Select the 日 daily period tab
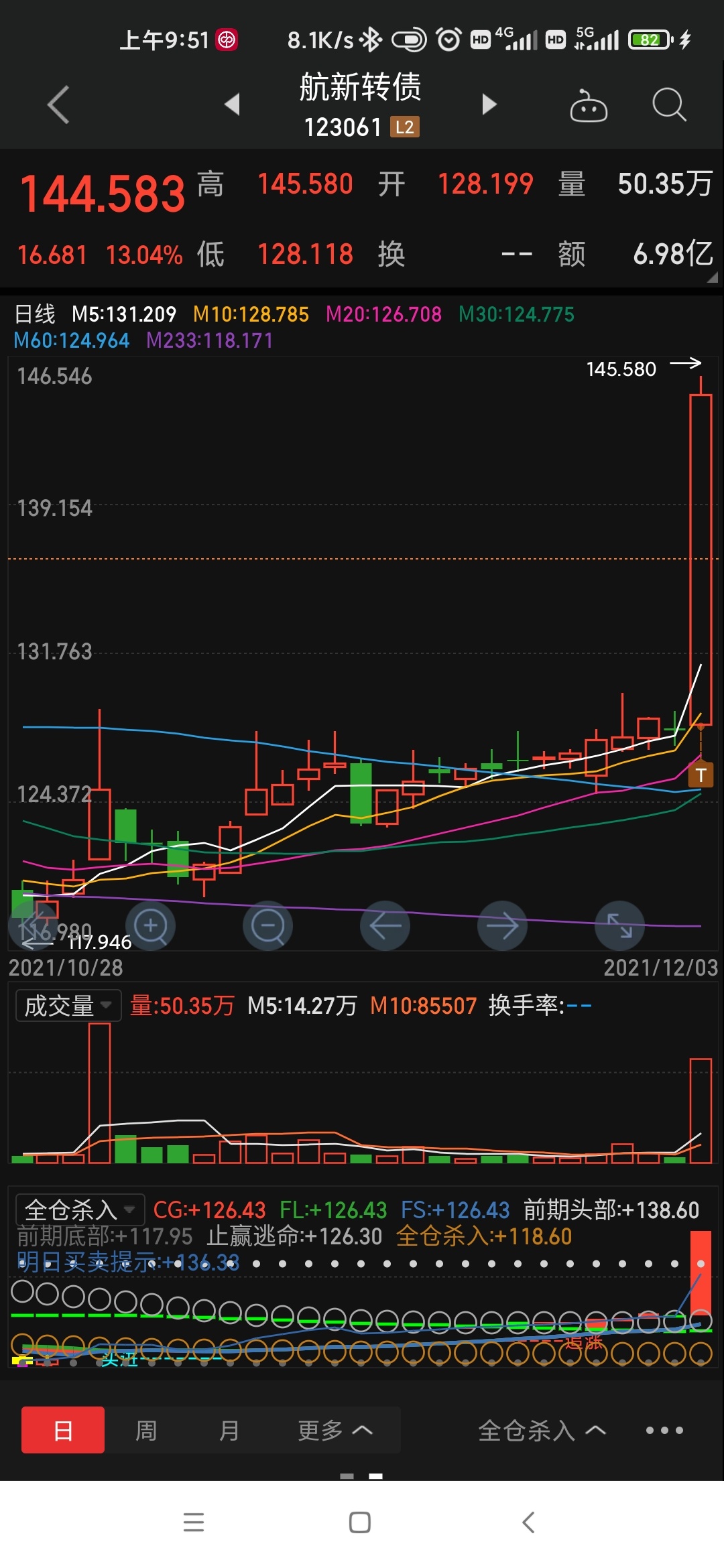 point(63,1430)
